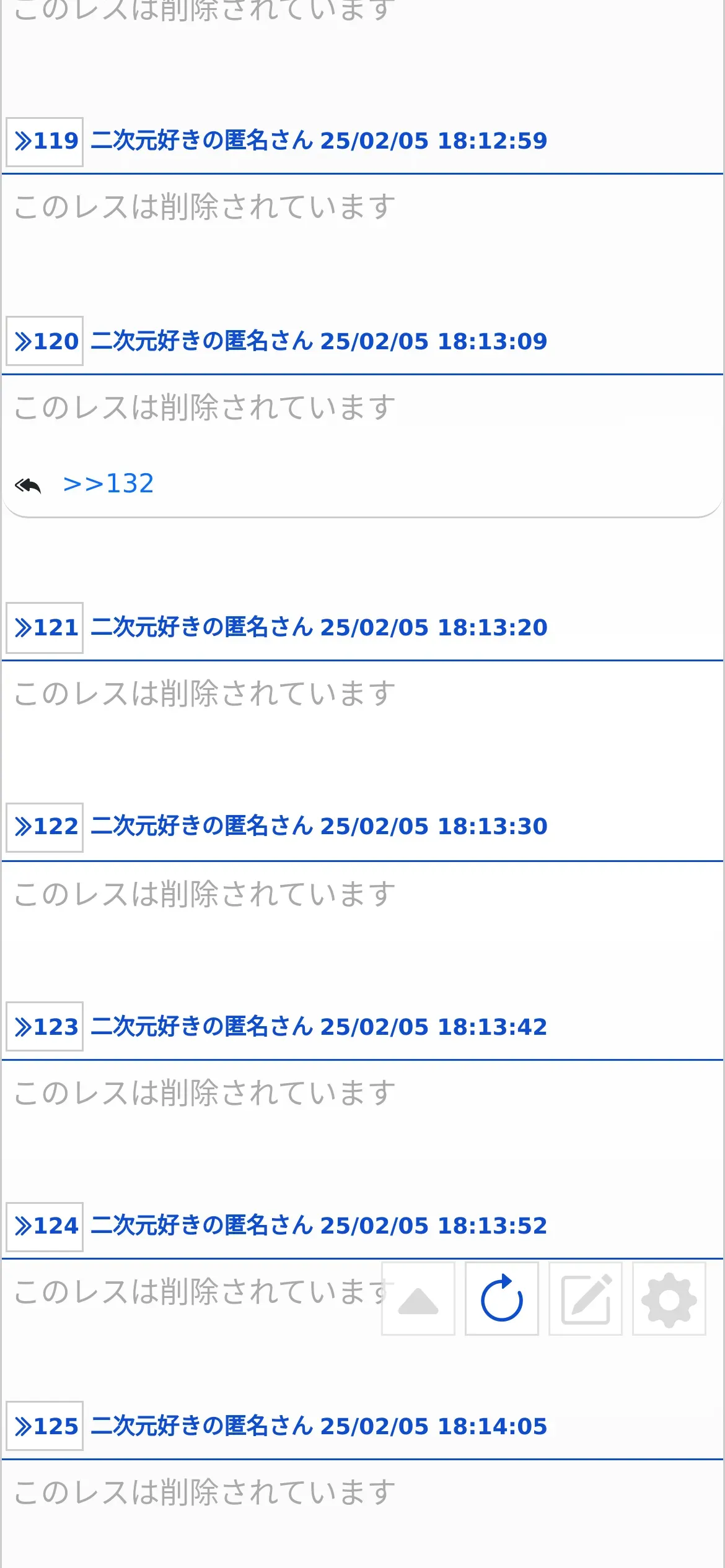Reload the thread with the refresh icon
The image size is (725, 1568).
point(502,1299)
